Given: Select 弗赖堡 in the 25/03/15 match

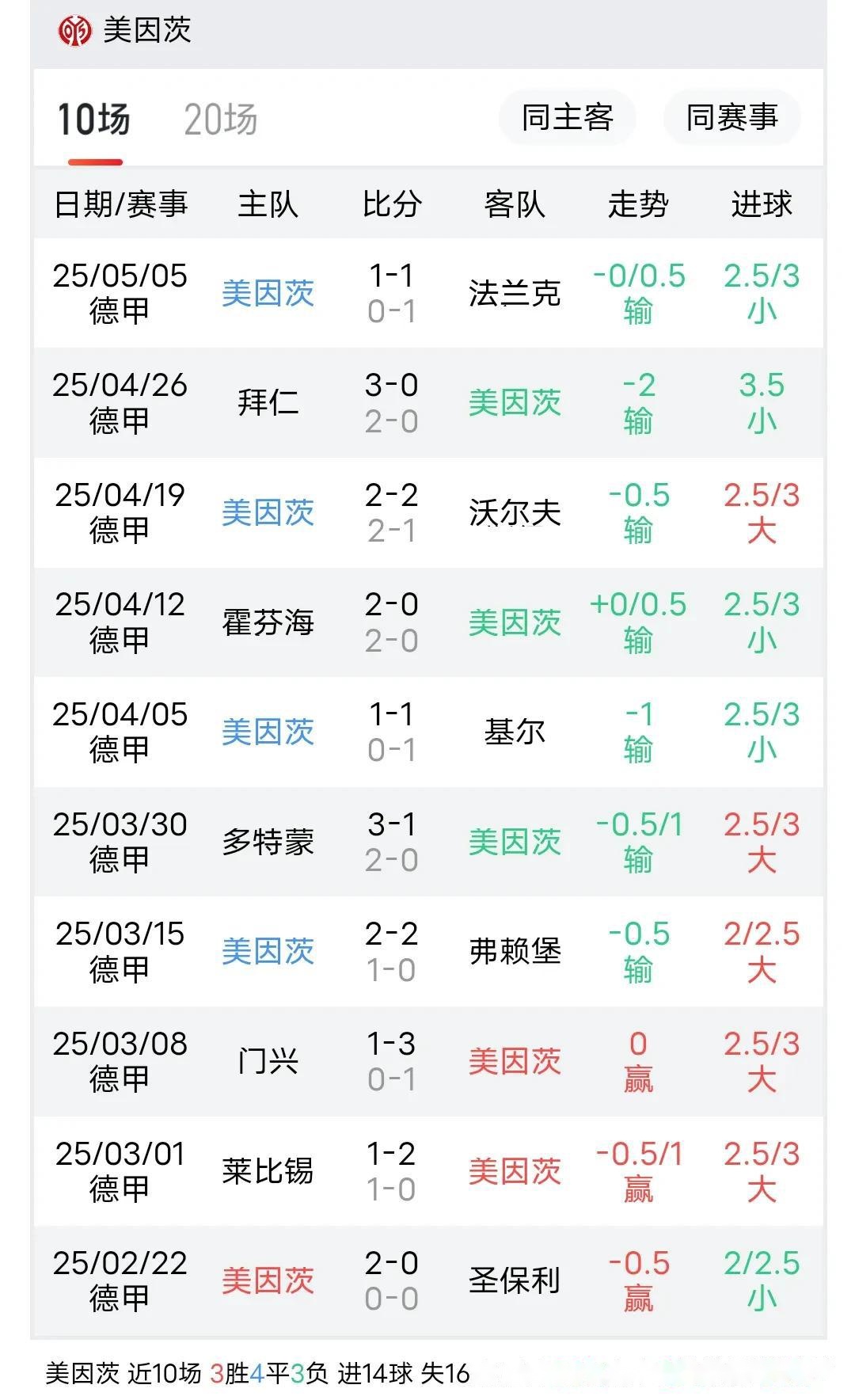Looking at the screenshot, I should (515, 952).
